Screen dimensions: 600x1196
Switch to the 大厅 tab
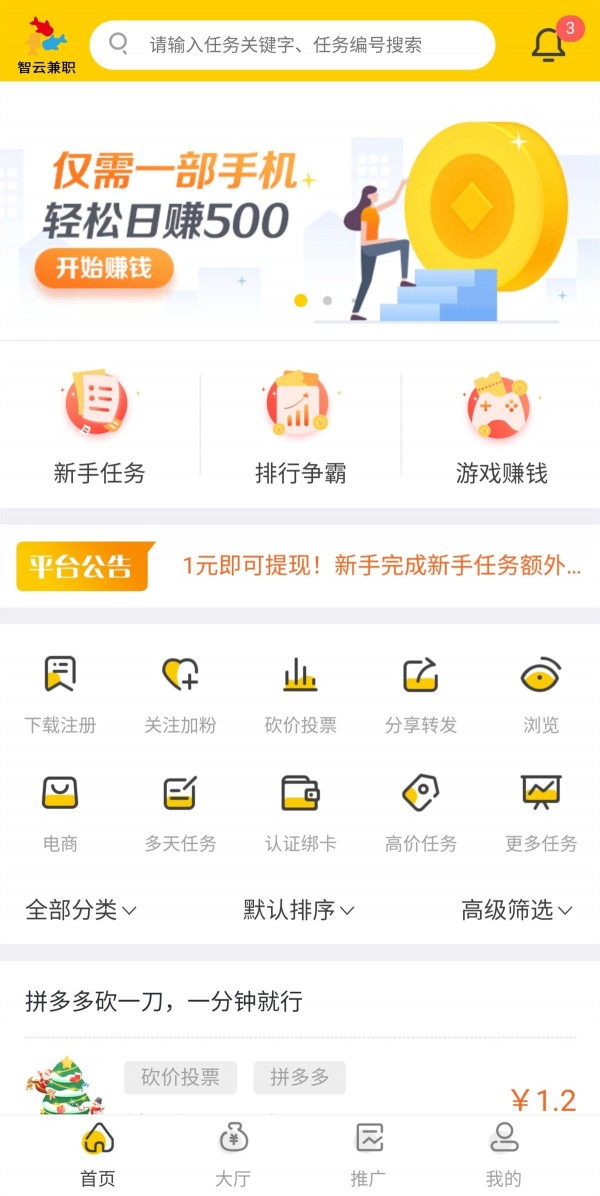click(x=233, y=1153)
